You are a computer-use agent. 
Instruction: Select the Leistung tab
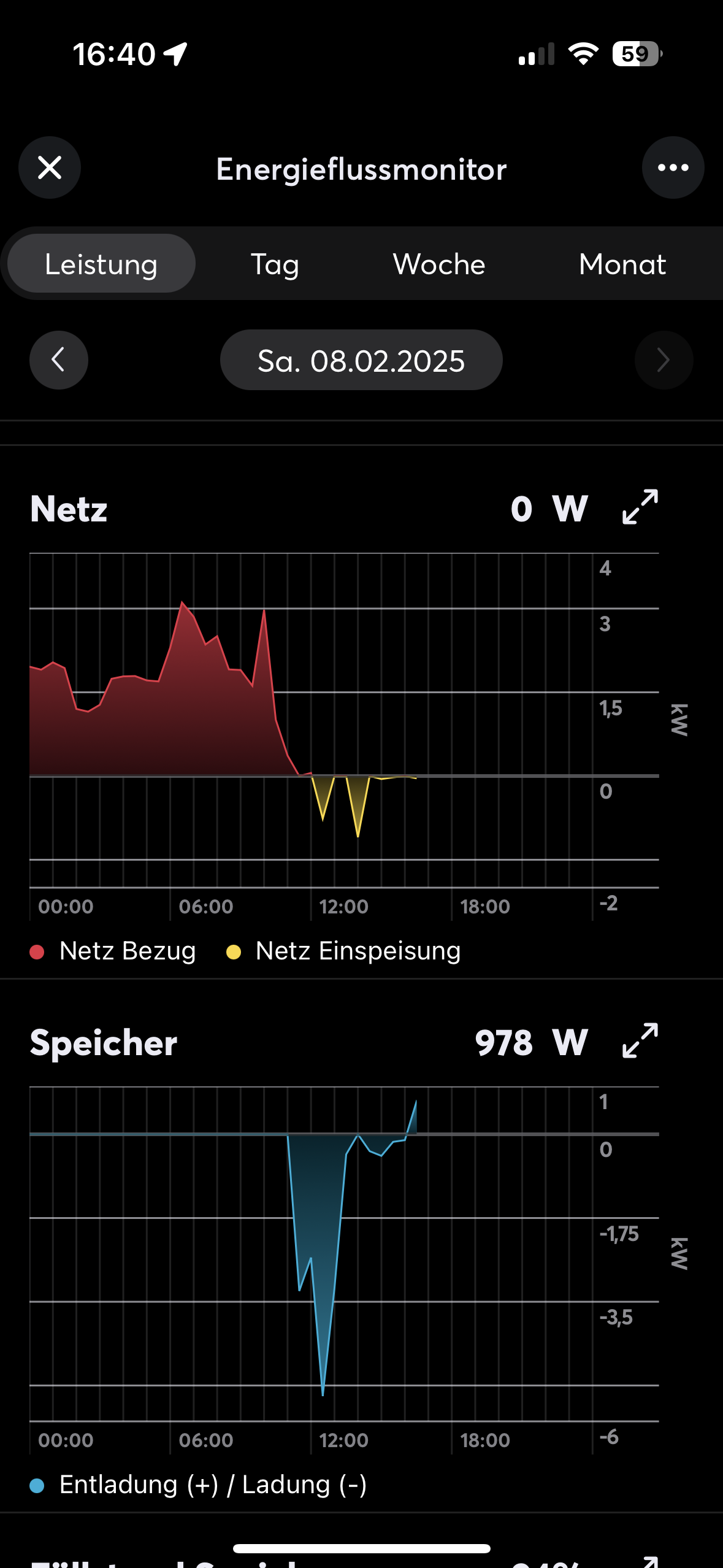[101, 264]
